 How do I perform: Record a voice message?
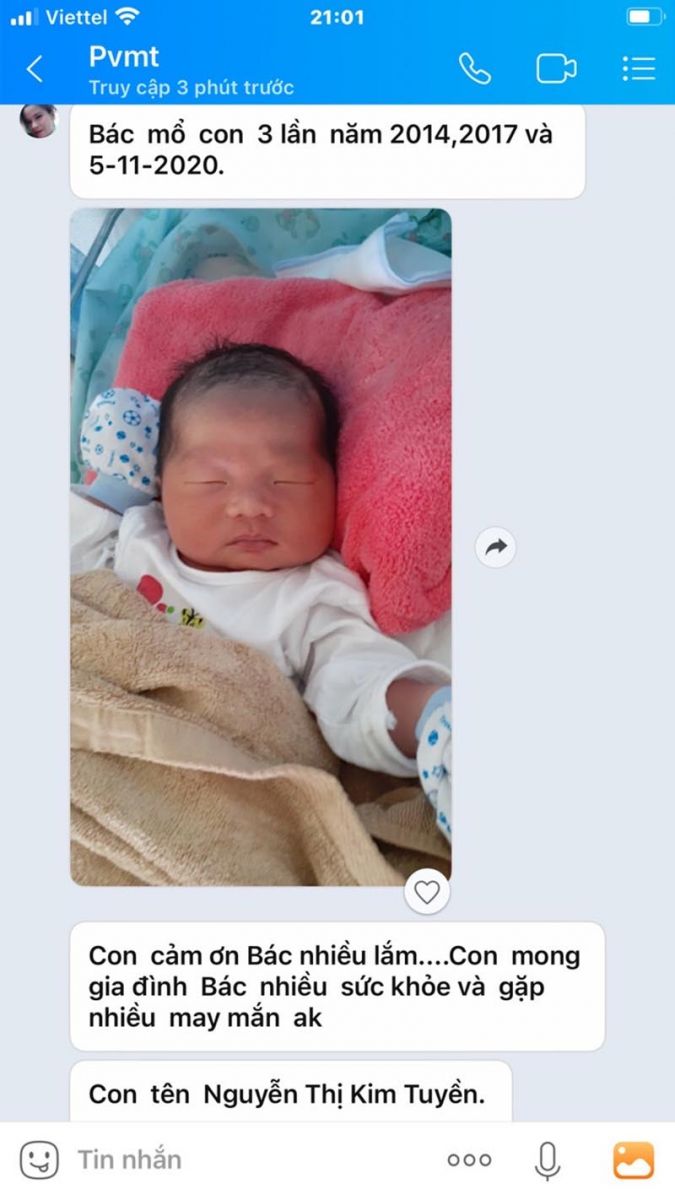tap(547, 1160)
